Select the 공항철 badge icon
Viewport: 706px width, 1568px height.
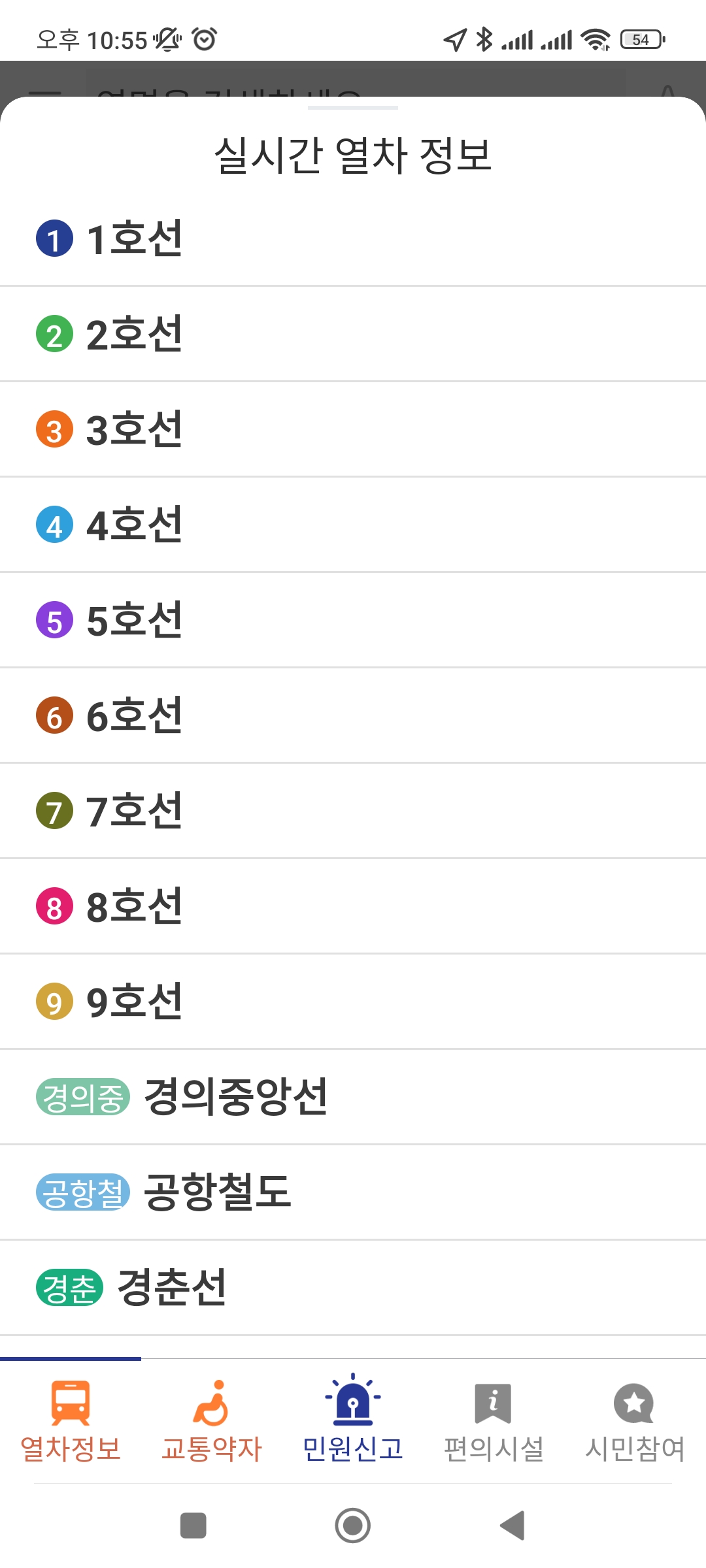[x=84, y=1192]
